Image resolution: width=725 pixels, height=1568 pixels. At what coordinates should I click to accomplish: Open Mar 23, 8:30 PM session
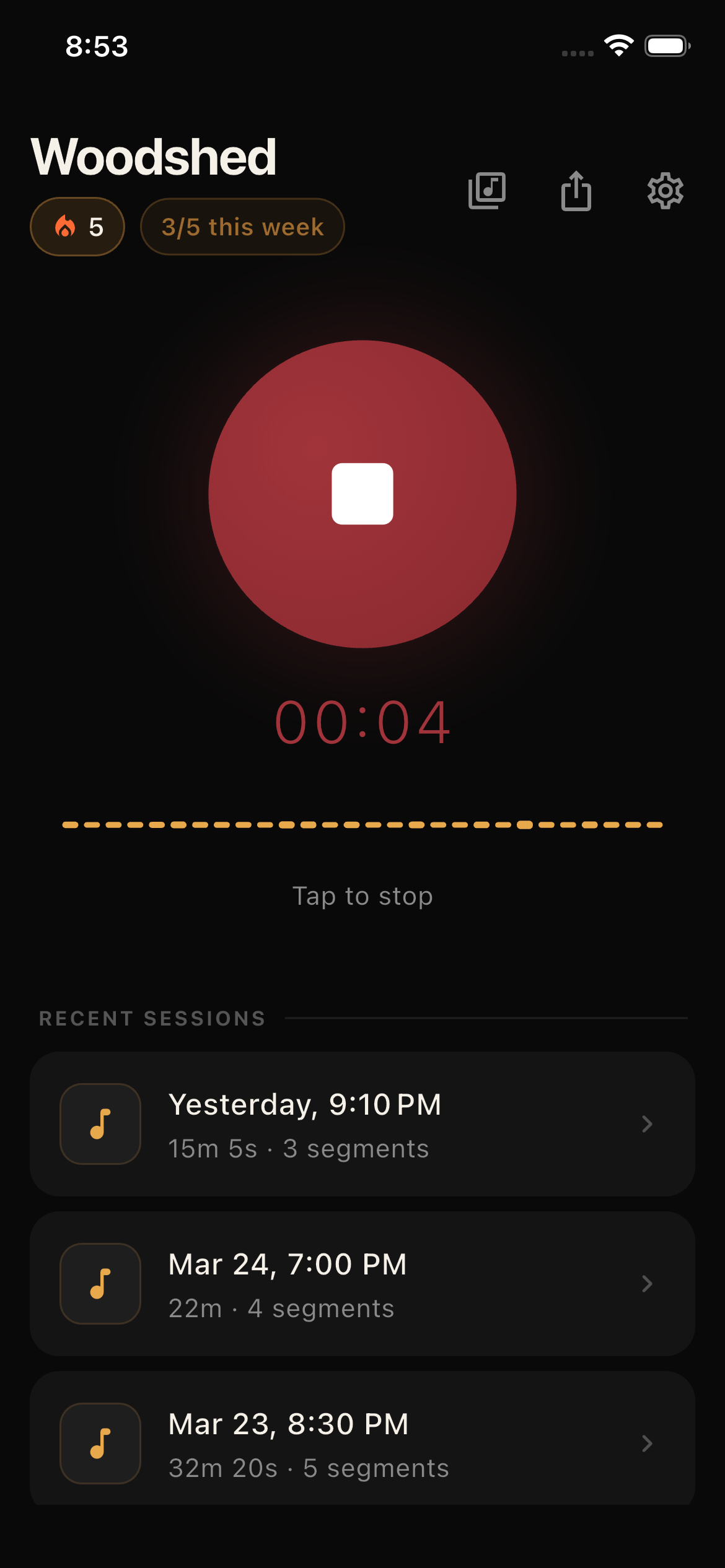coord(362,1442)
